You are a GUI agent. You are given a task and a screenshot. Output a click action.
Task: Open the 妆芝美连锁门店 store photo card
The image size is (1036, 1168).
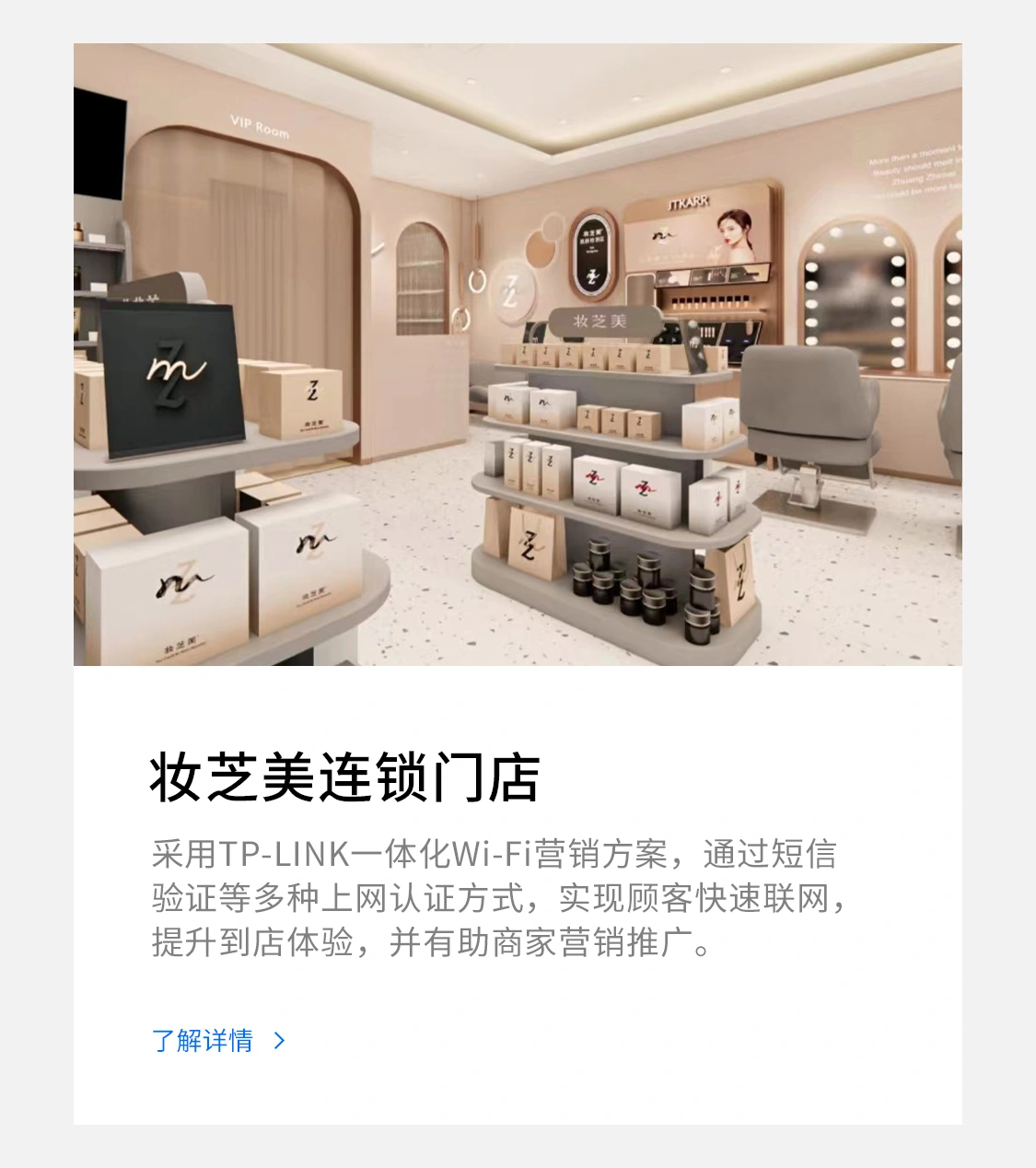coord(518,355)
